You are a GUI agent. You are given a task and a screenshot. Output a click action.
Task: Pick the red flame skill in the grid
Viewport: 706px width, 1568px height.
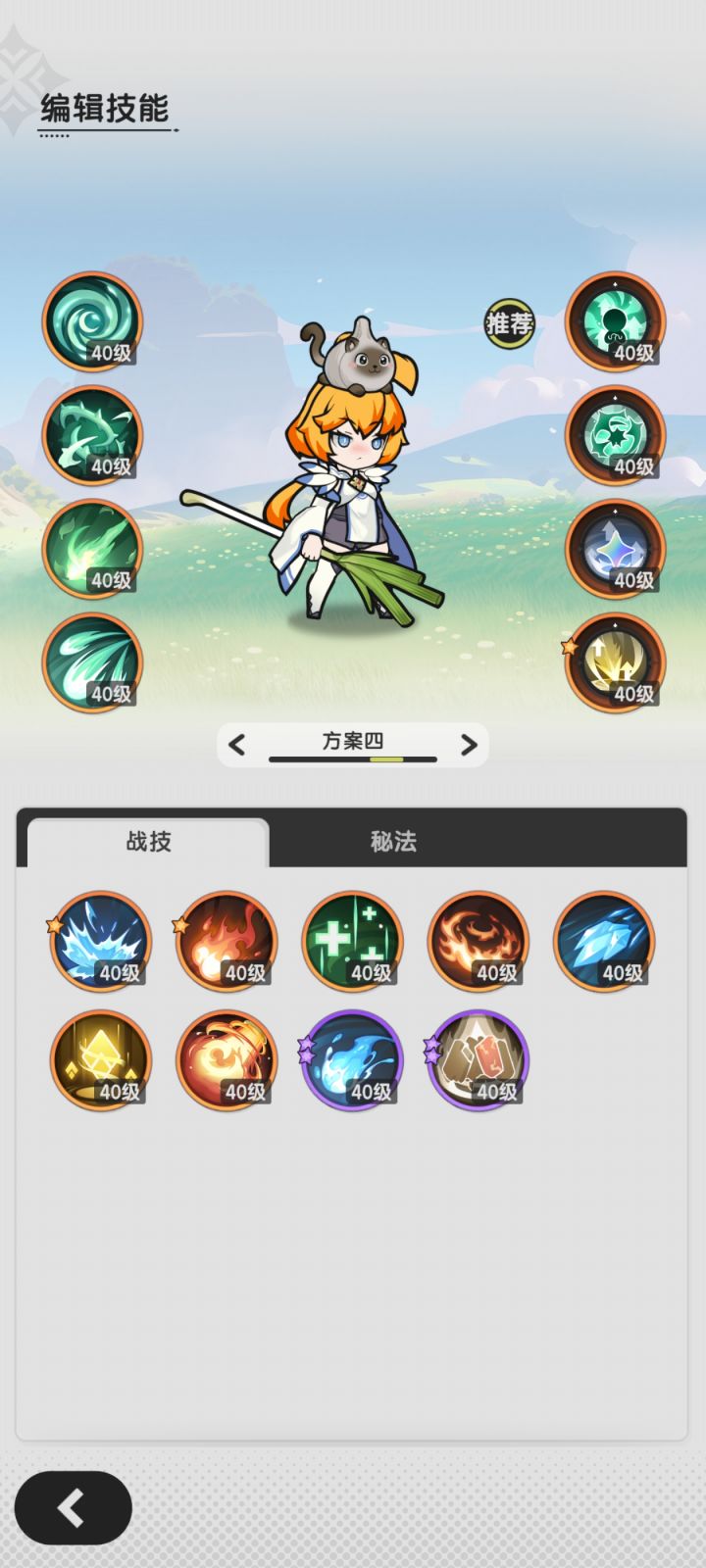coord(226,941)
